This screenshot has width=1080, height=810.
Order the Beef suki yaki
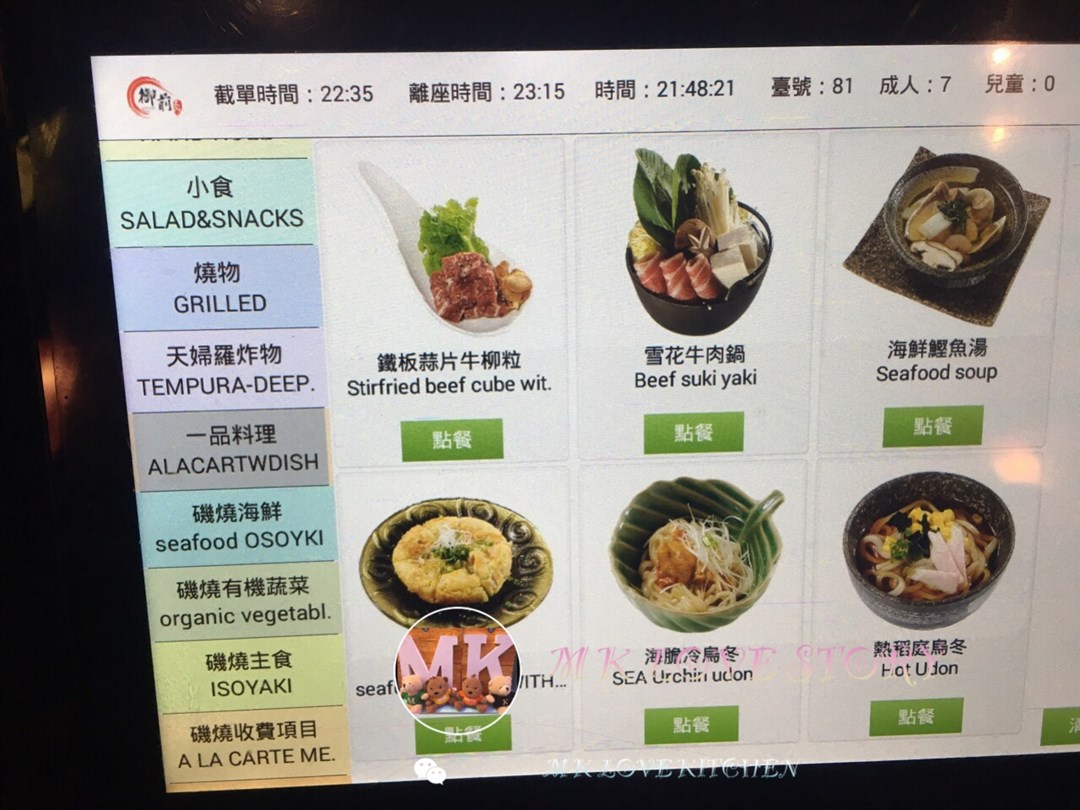tap(693, 432)
